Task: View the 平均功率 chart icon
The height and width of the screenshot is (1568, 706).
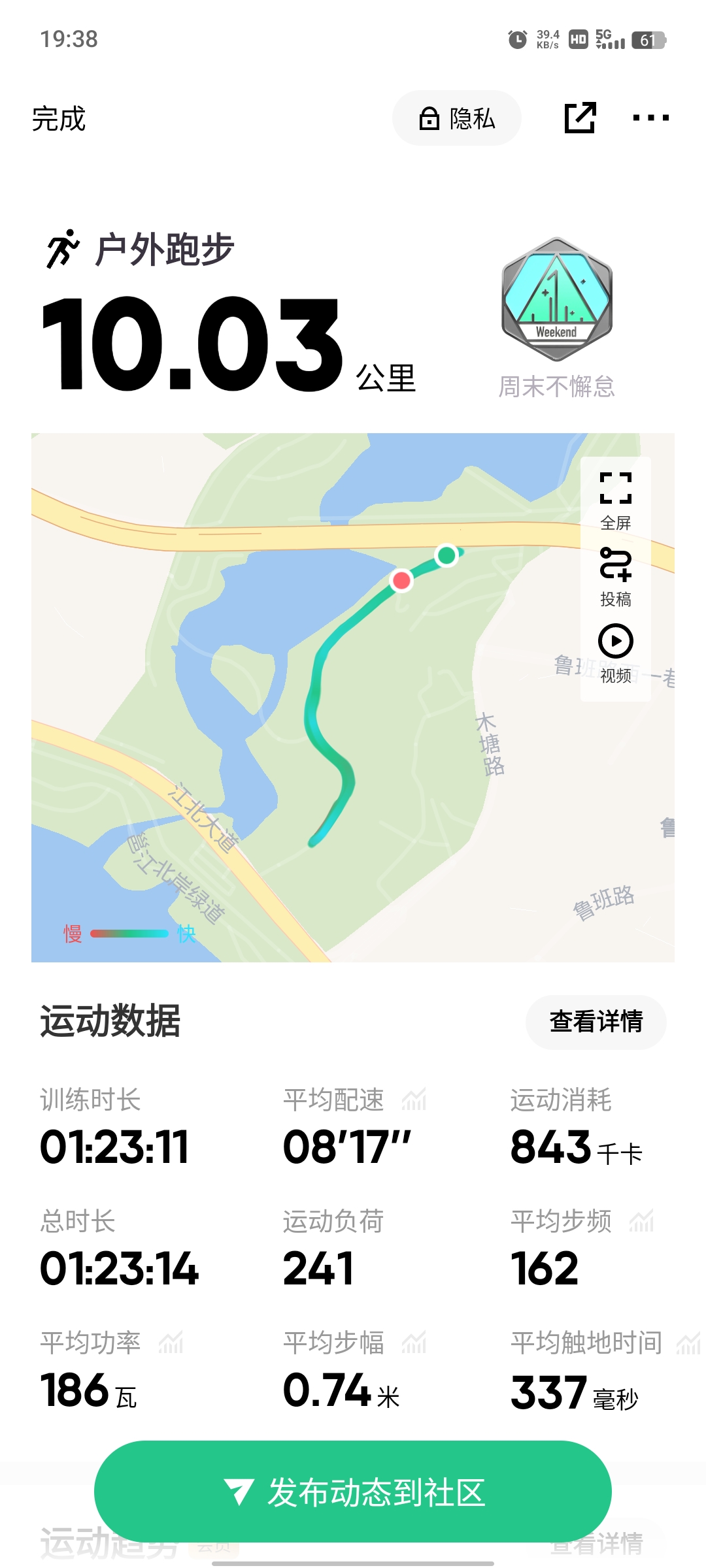Action: (171, 1343)
